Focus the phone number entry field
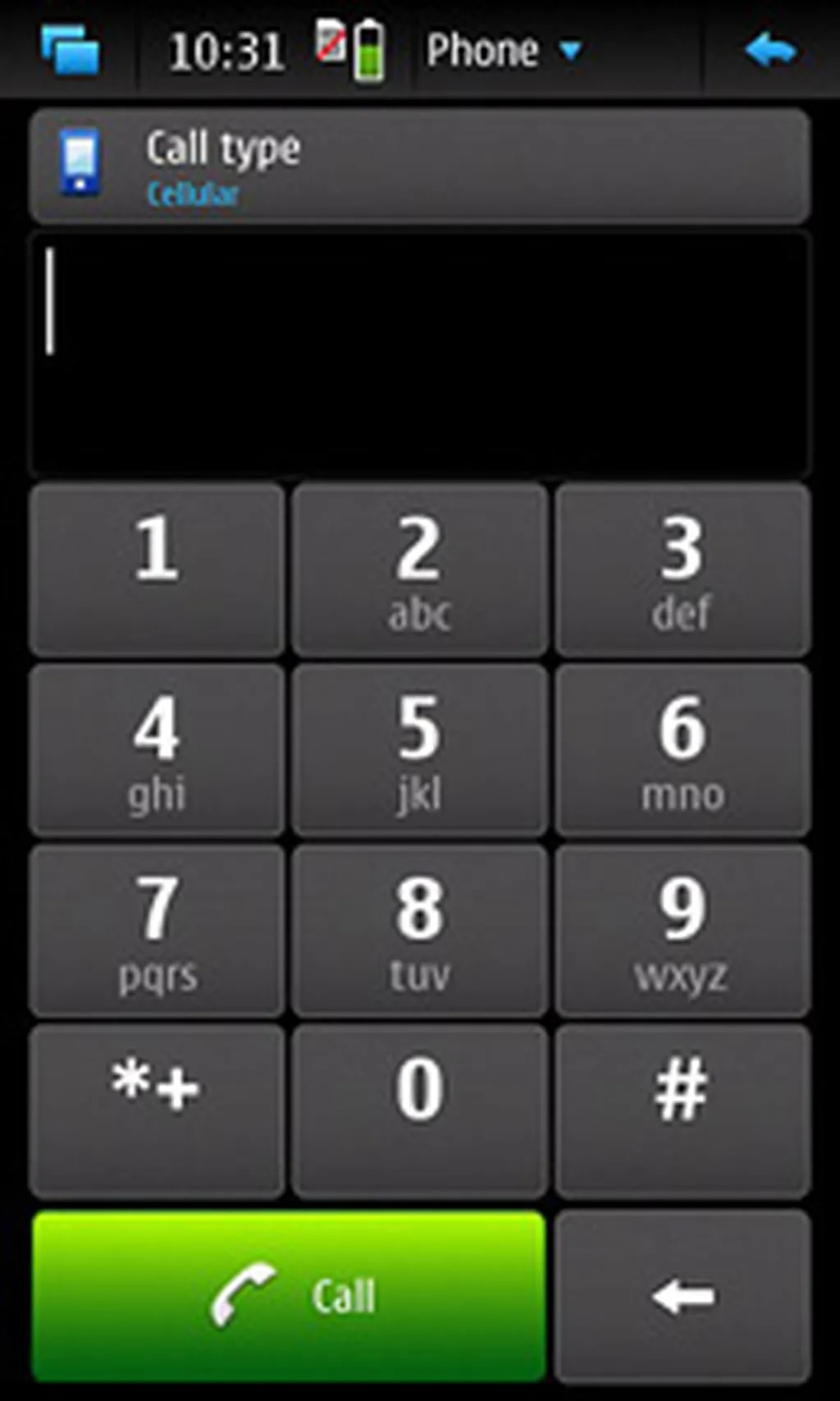Screen dimensions: 840x1401 [x=420, y=355]
